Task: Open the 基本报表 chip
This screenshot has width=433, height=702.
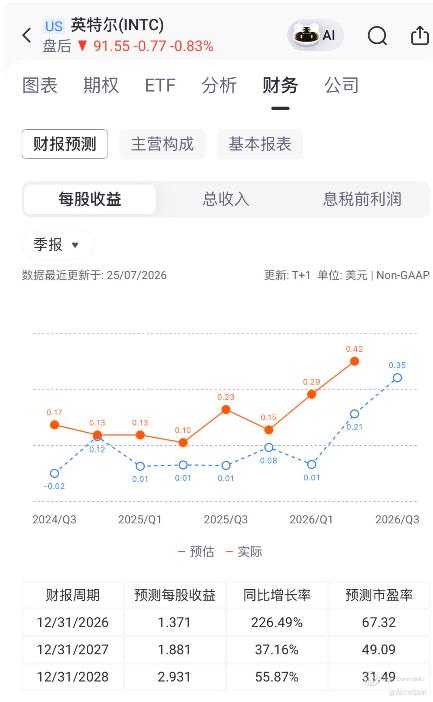Action: click(260, 144)
